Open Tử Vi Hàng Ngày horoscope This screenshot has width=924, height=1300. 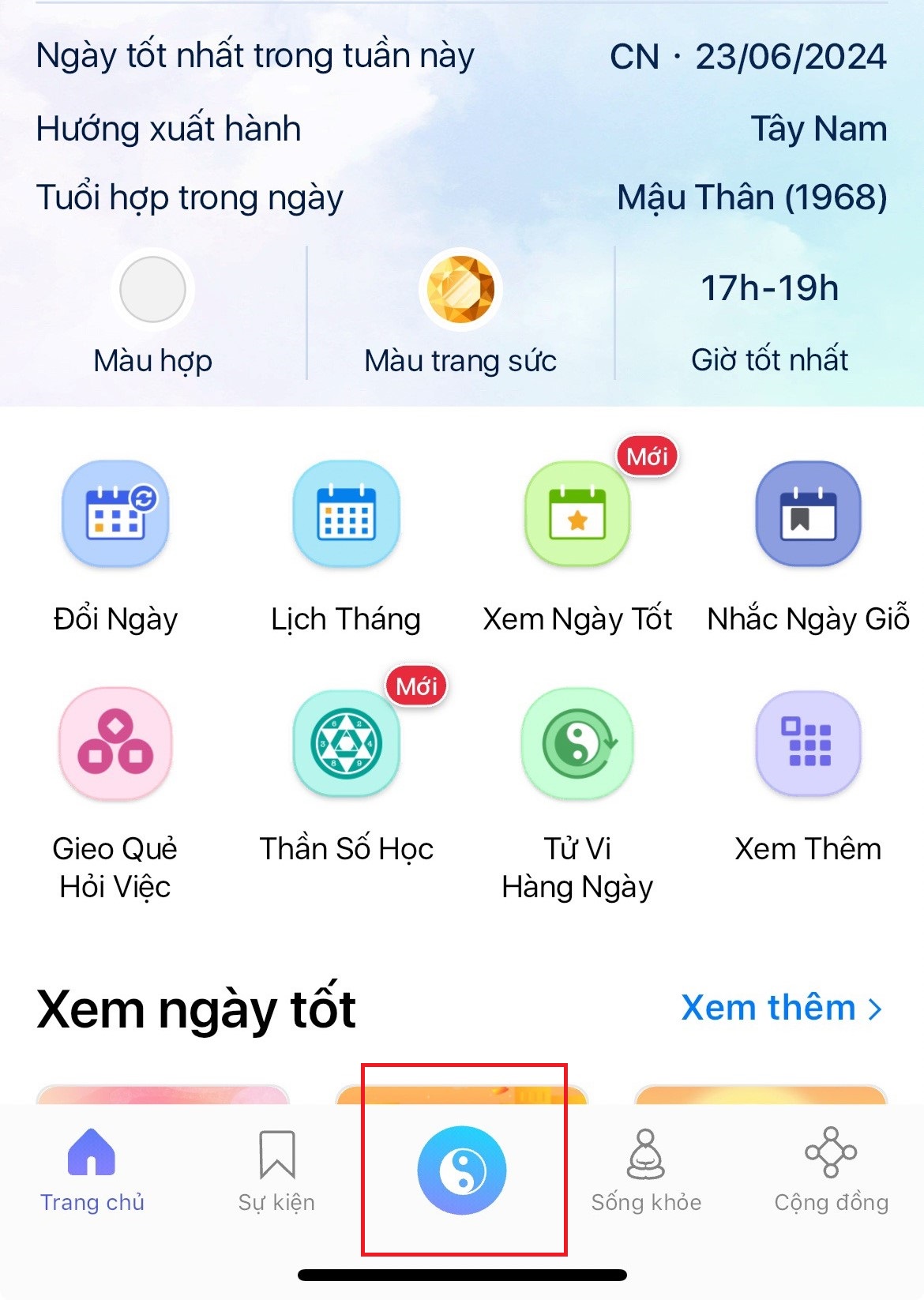tap(577, 744)
